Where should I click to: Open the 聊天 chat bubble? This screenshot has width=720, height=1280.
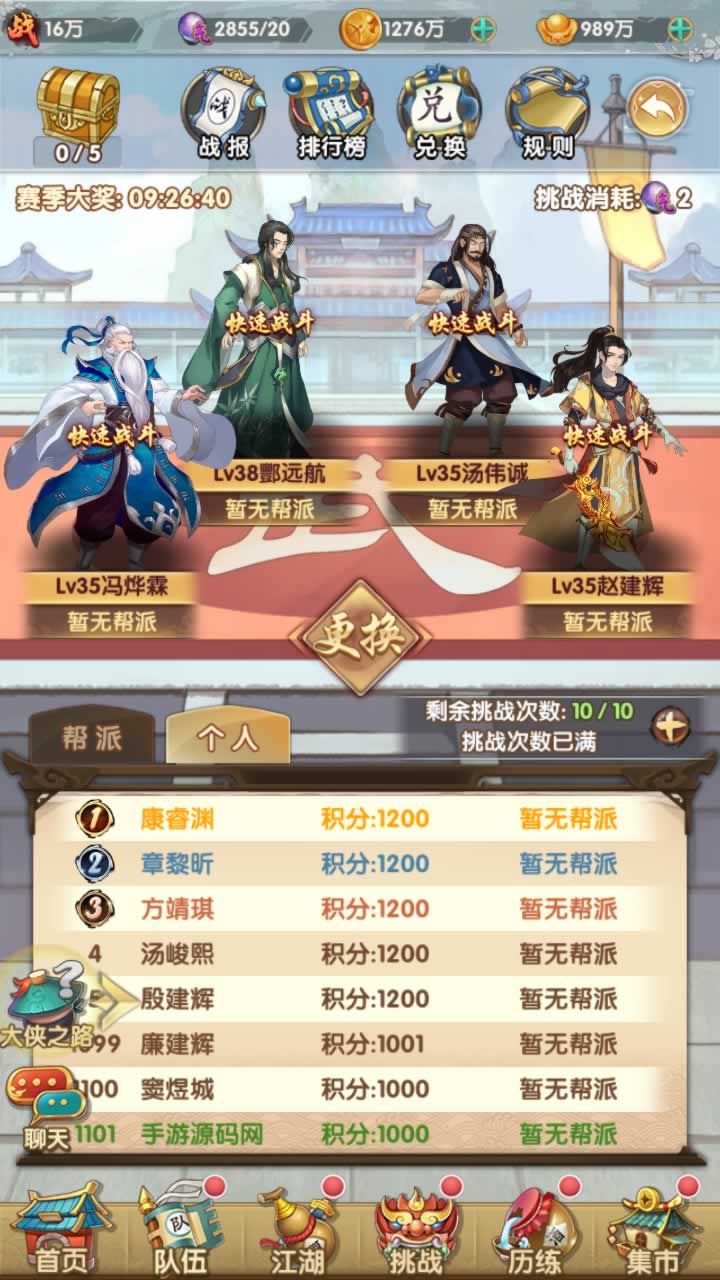[46, 1108]
